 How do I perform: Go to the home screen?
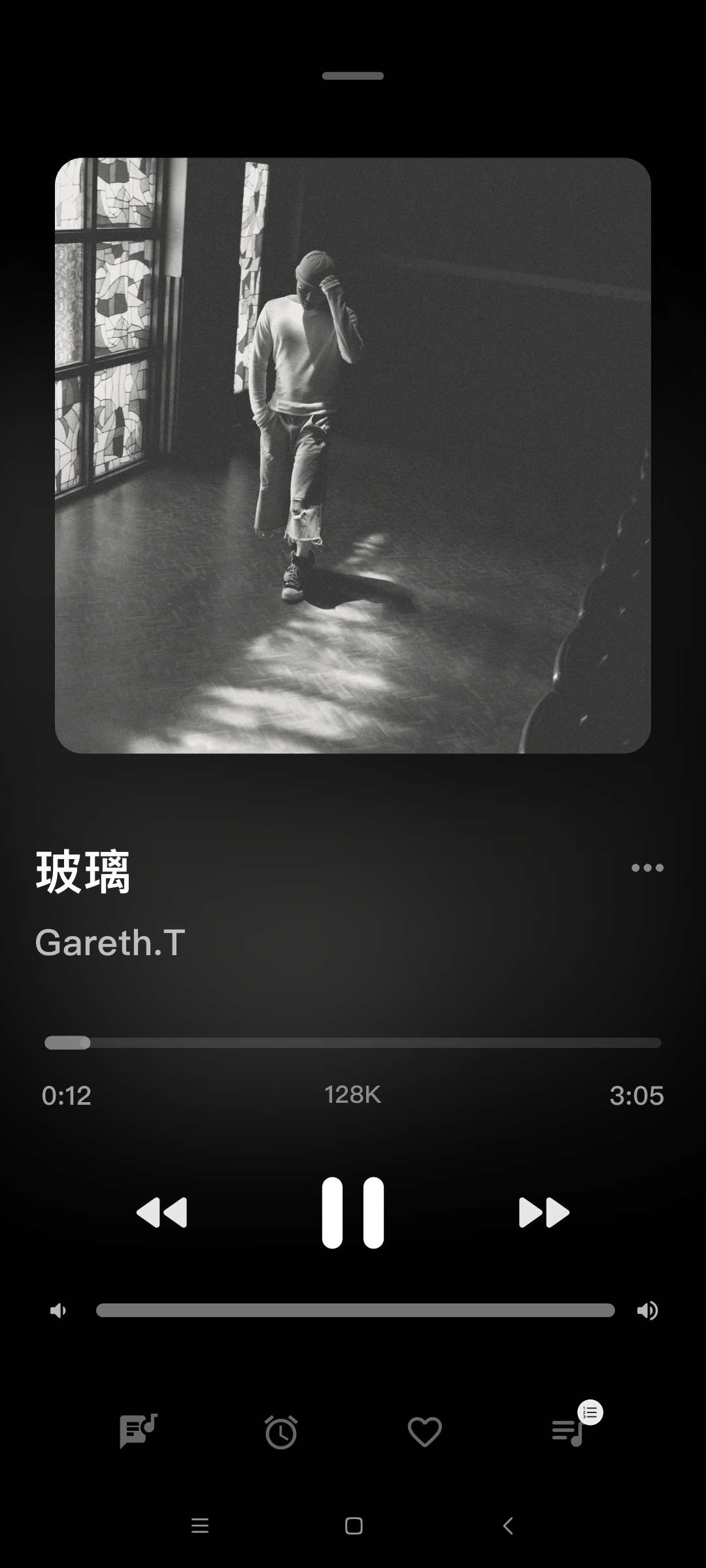(x=354, y=1526)
